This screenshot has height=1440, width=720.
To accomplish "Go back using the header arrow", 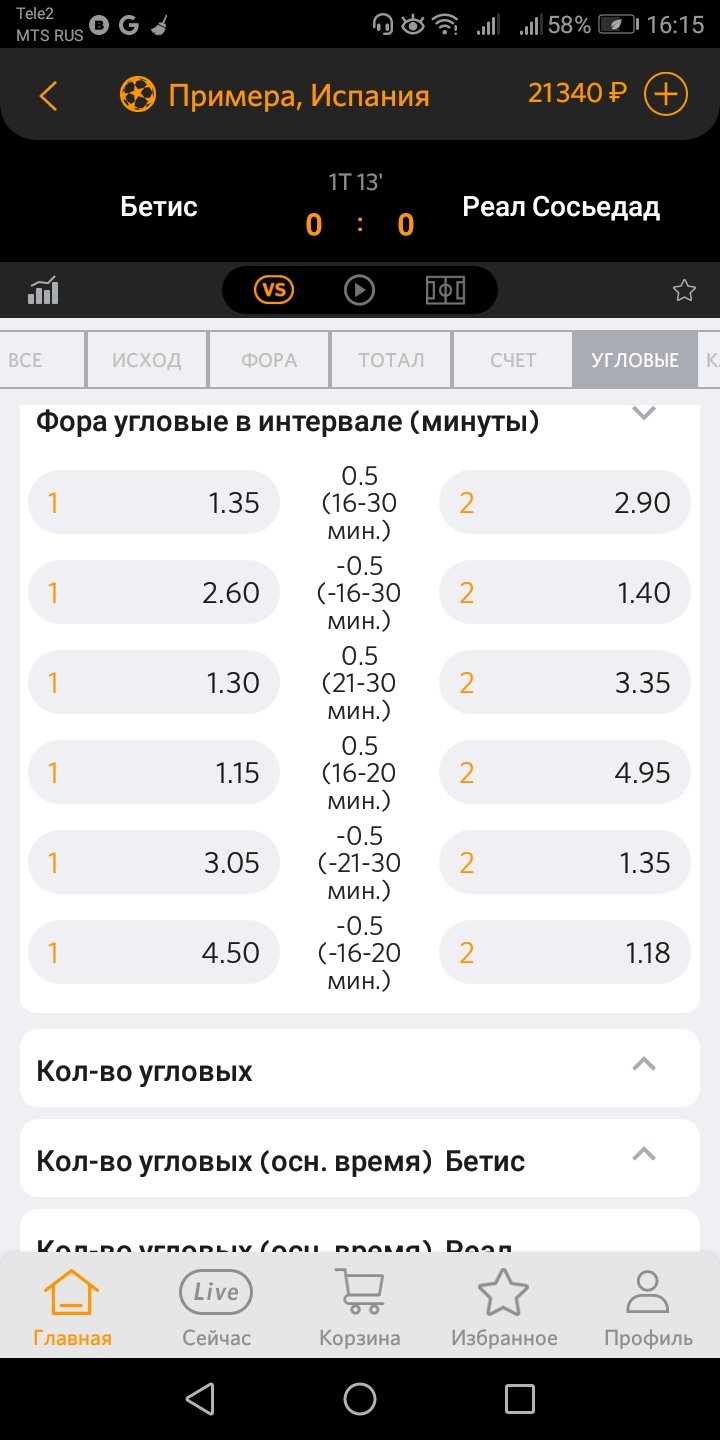I will [x=48, y=96].
